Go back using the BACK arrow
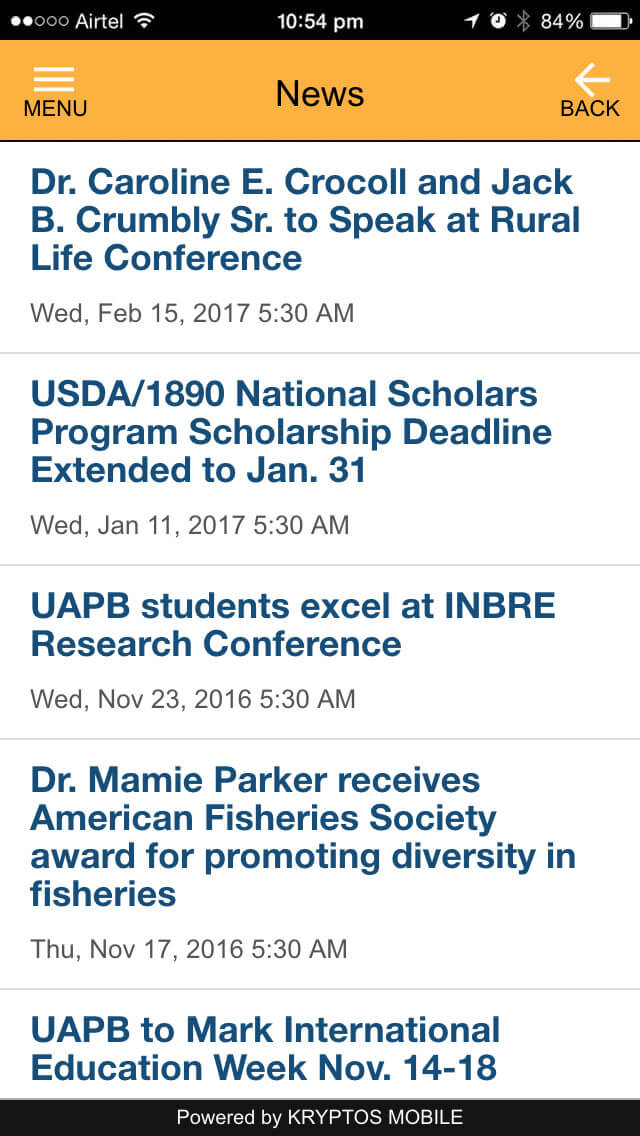The height and width of the screenshot is (1136, 640). point(590,91)
